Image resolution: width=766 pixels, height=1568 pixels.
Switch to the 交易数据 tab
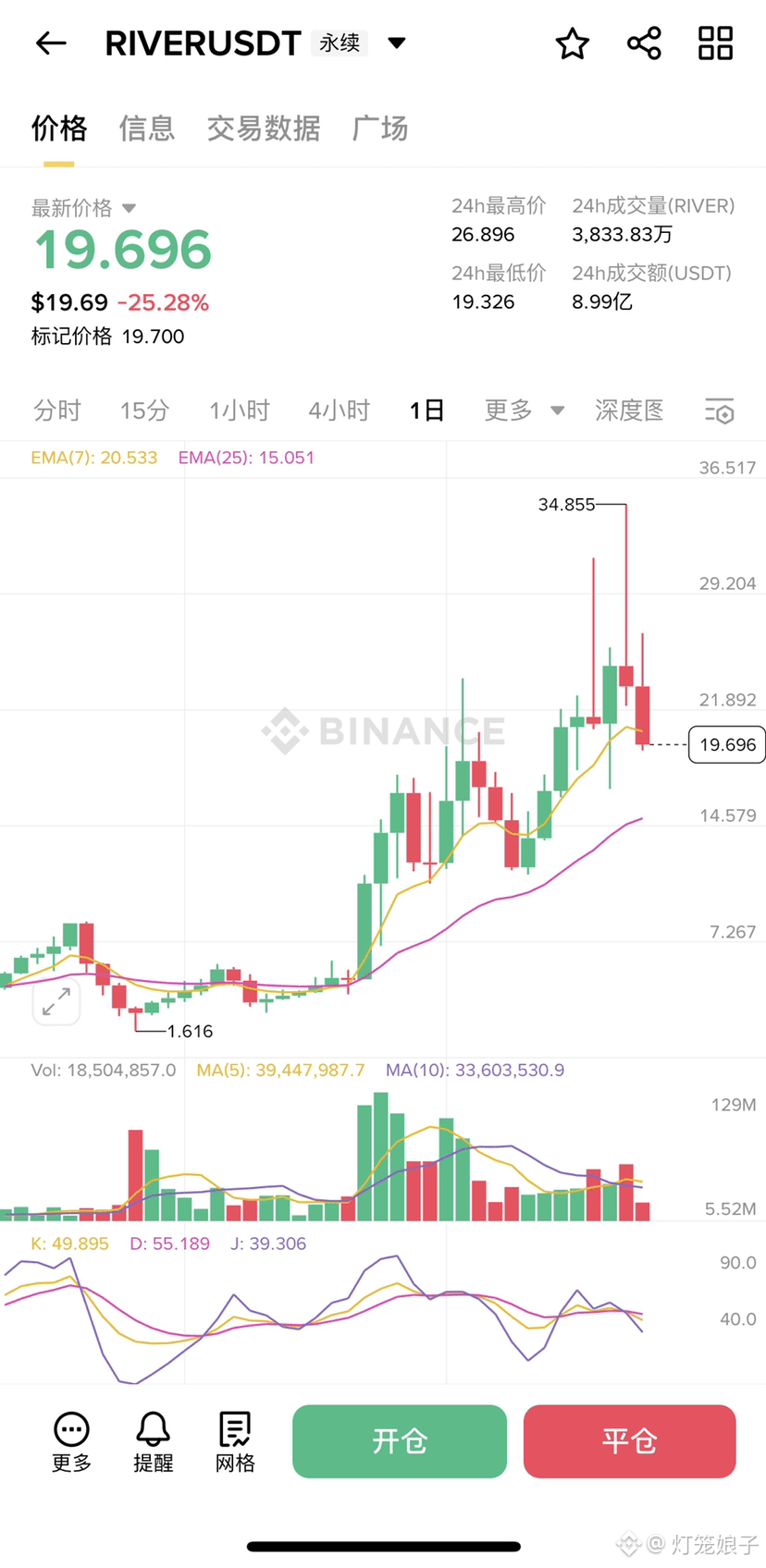(x=264, y=129)
